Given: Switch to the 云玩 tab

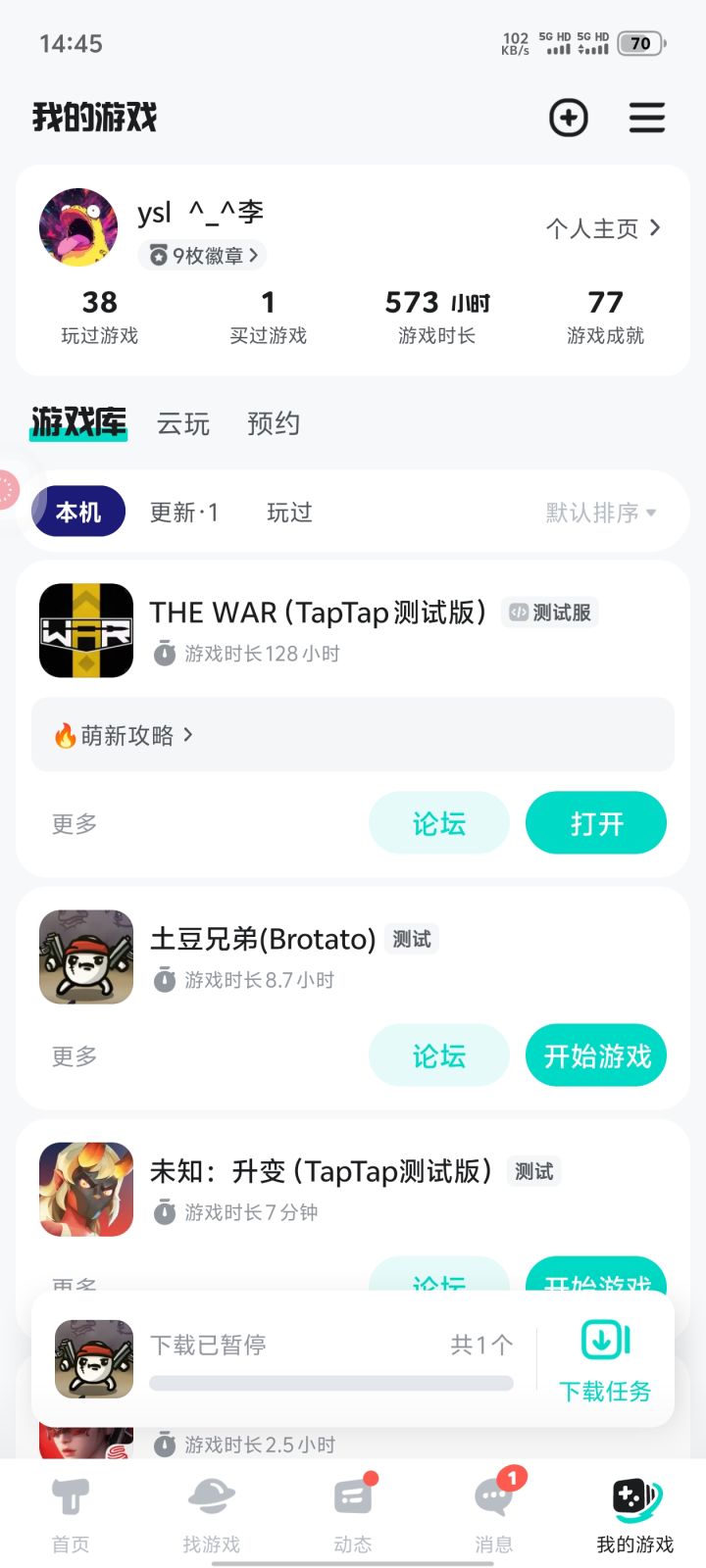Looking at the screenshot, I should click(x=183, y=423).
